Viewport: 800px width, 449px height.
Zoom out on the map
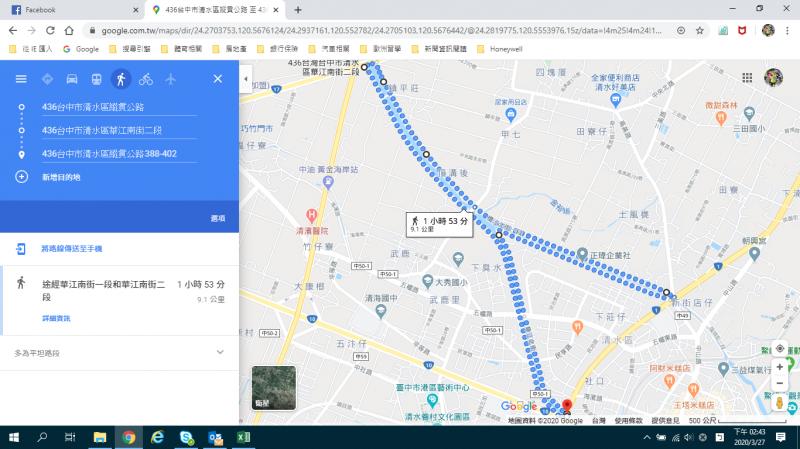click(780, 384)
